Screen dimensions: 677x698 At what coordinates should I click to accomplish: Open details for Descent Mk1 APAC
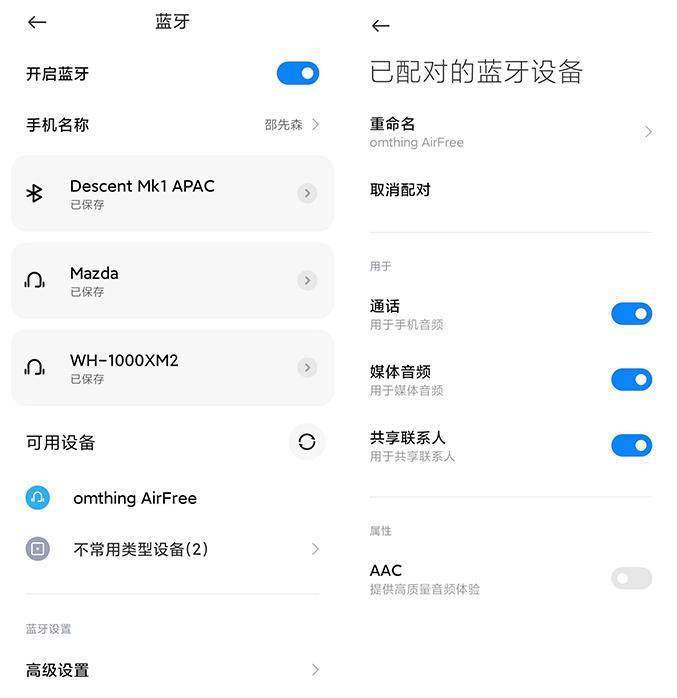pyautogui.click(x=307, y=194)
